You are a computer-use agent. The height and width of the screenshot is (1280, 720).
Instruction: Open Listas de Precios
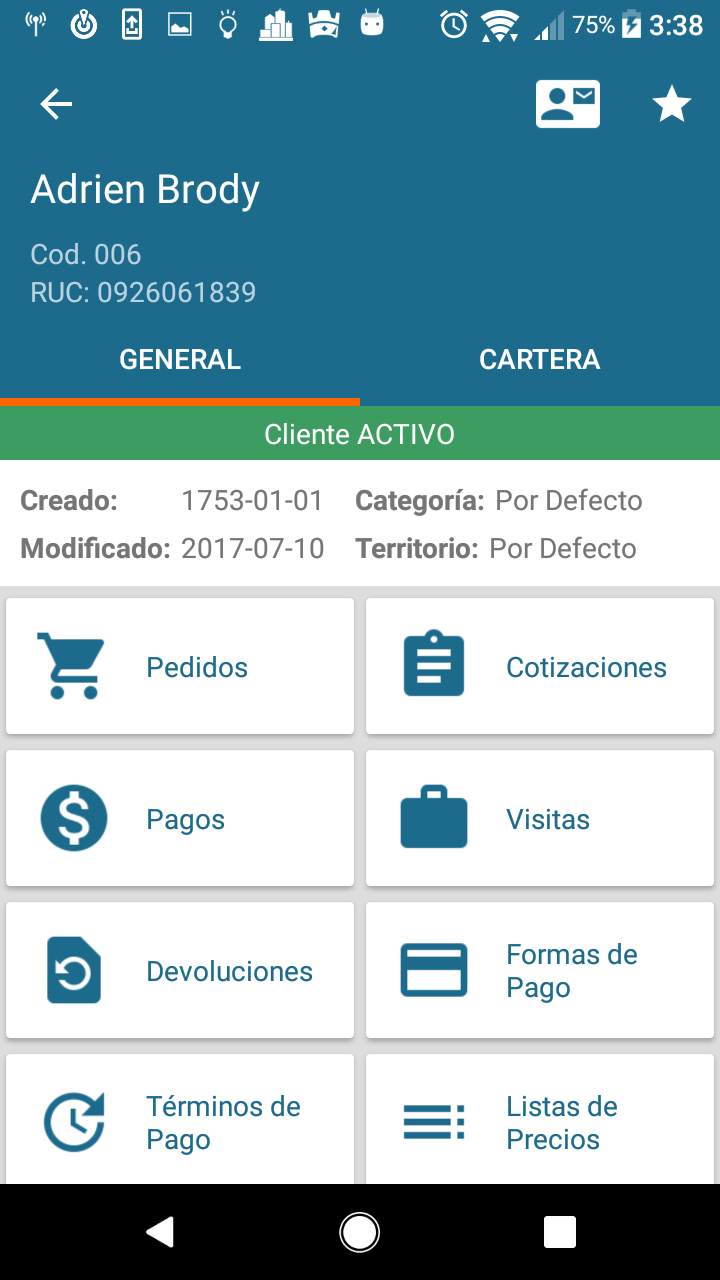(x=540, y=1121)
